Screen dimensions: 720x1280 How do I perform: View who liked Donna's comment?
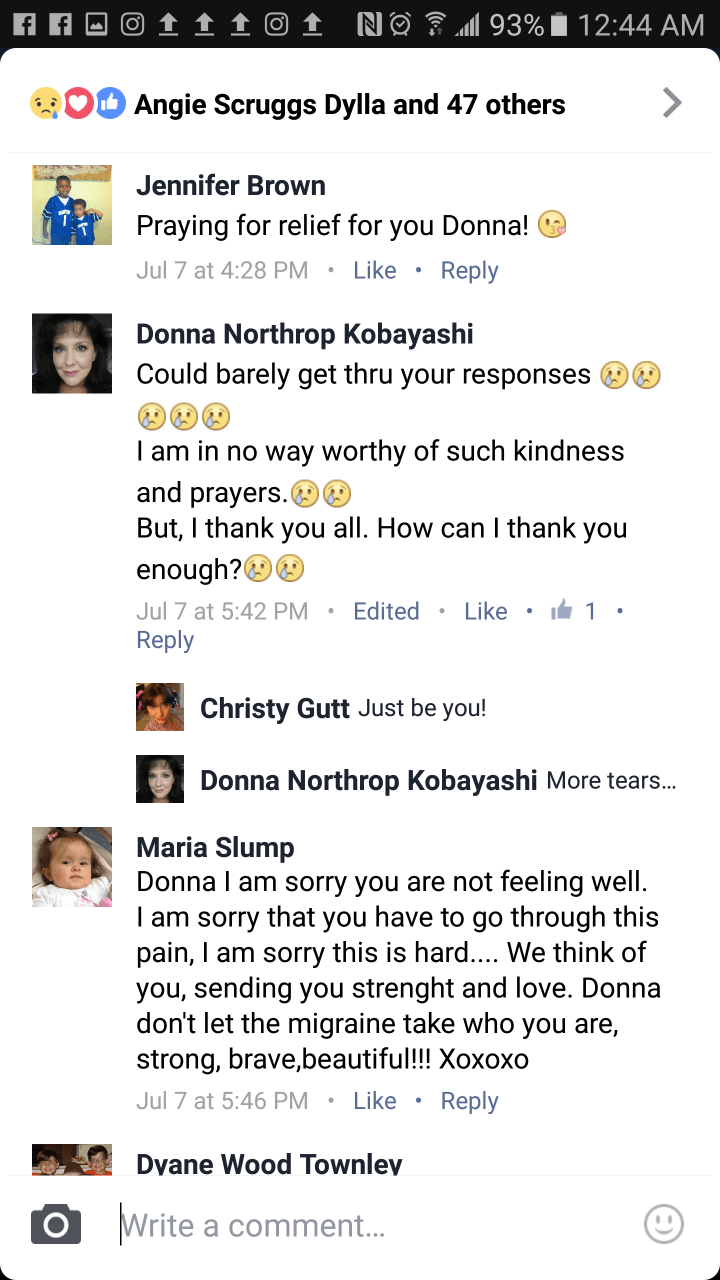574,611
